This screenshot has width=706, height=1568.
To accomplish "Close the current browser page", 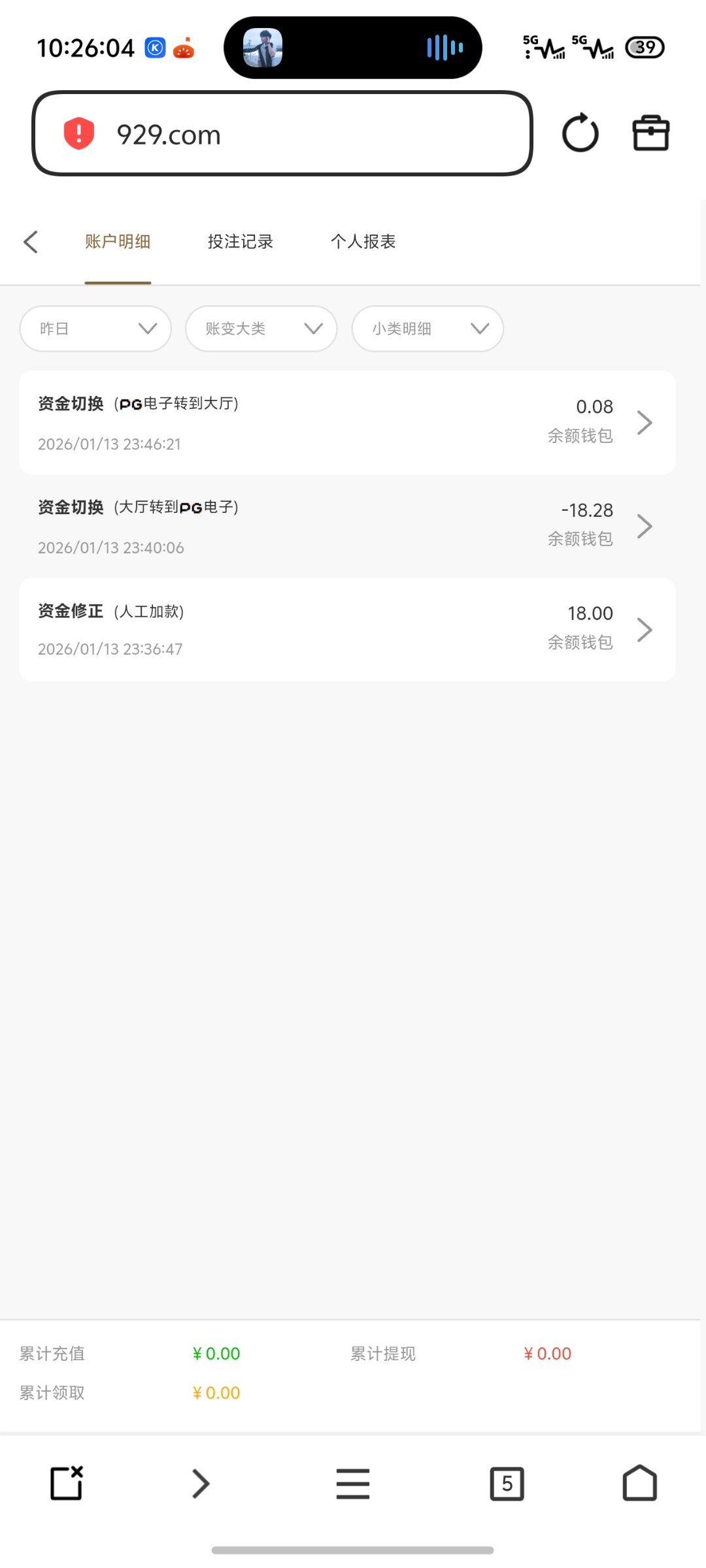I will point(67,1483).
